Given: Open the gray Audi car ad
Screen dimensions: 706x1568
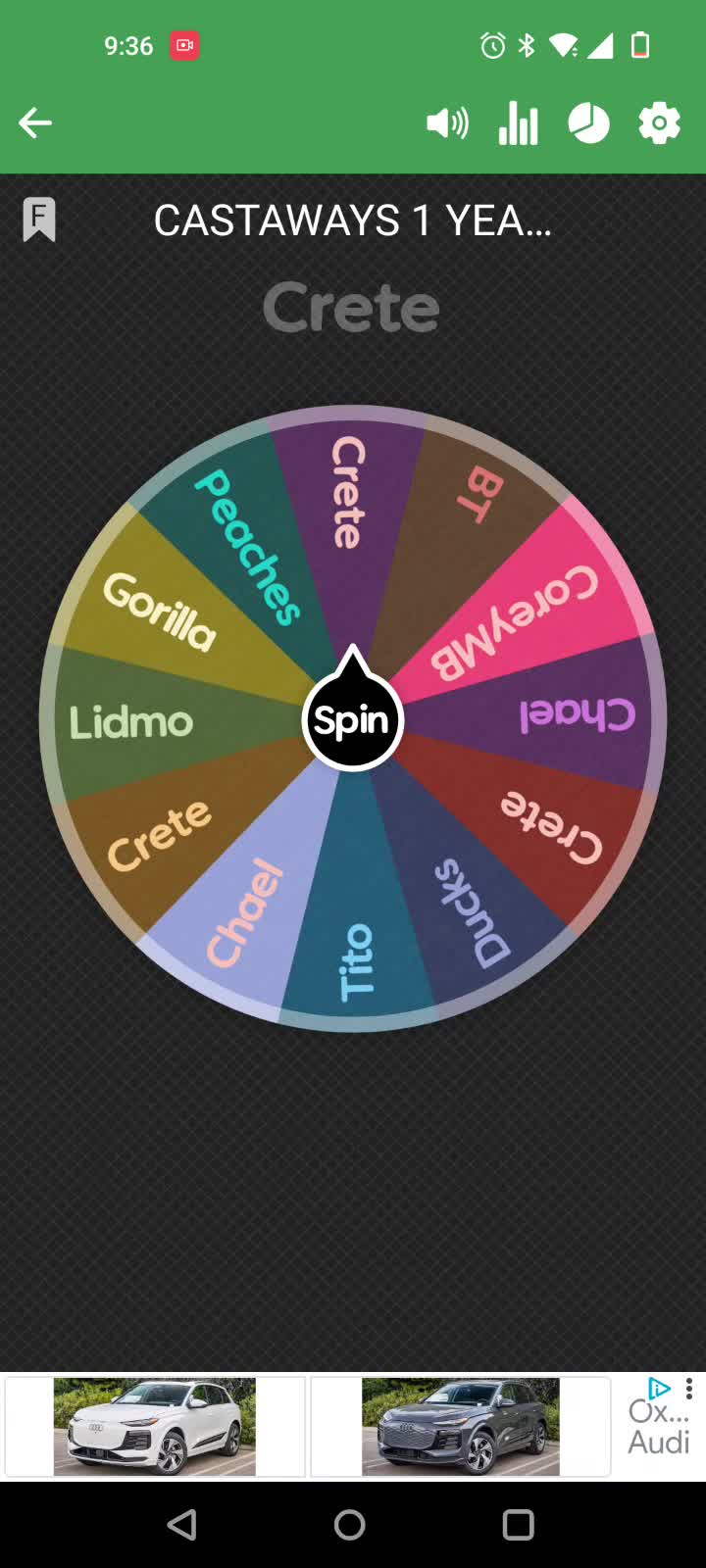Looking at the screenshot, I should click(460, 1426).
